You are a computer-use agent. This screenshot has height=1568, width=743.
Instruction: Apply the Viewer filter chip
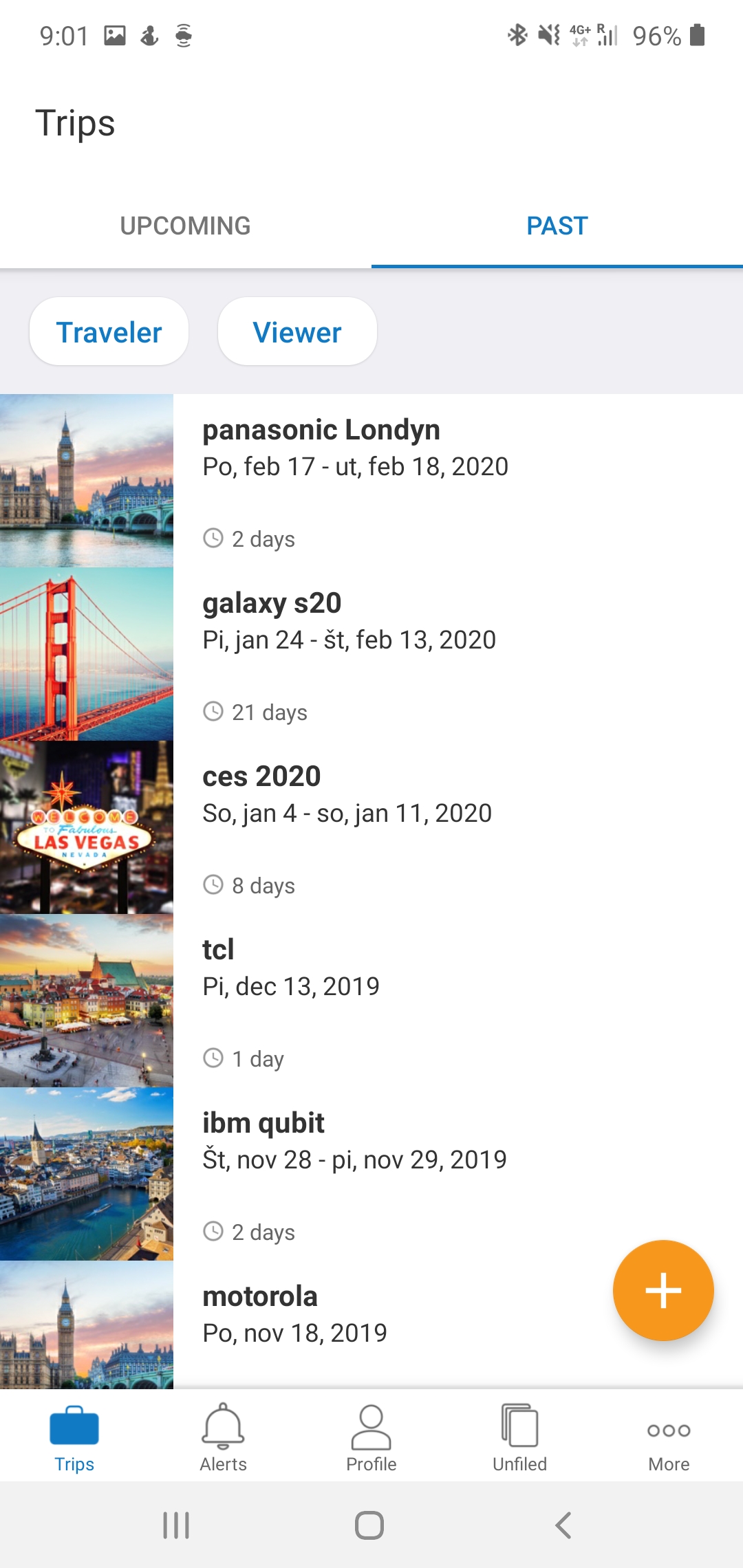[297, 332]
